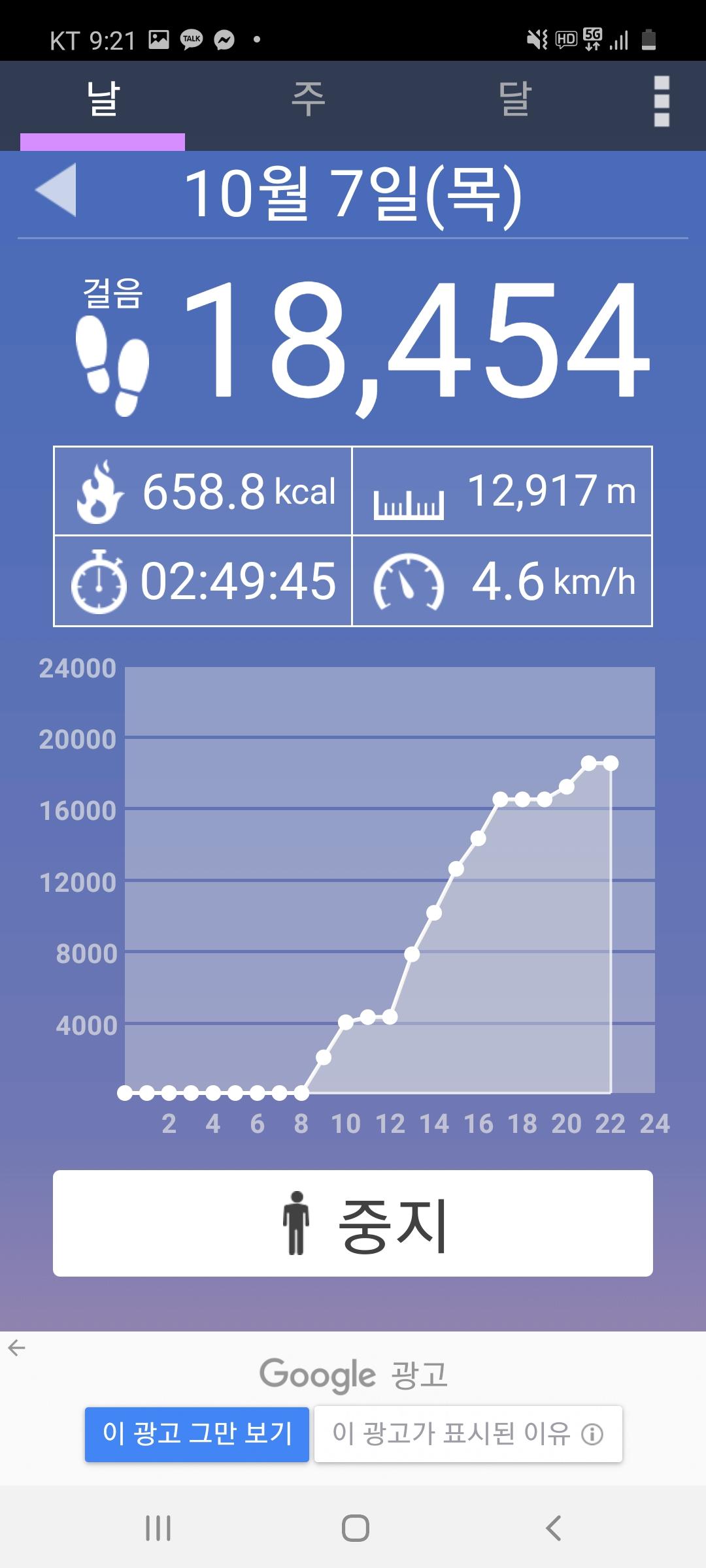Viewport: 706px width, 1568px height.
Task: Dismiss ad via 이 광고 그만 보기
Action: [x=197, y=1434]
